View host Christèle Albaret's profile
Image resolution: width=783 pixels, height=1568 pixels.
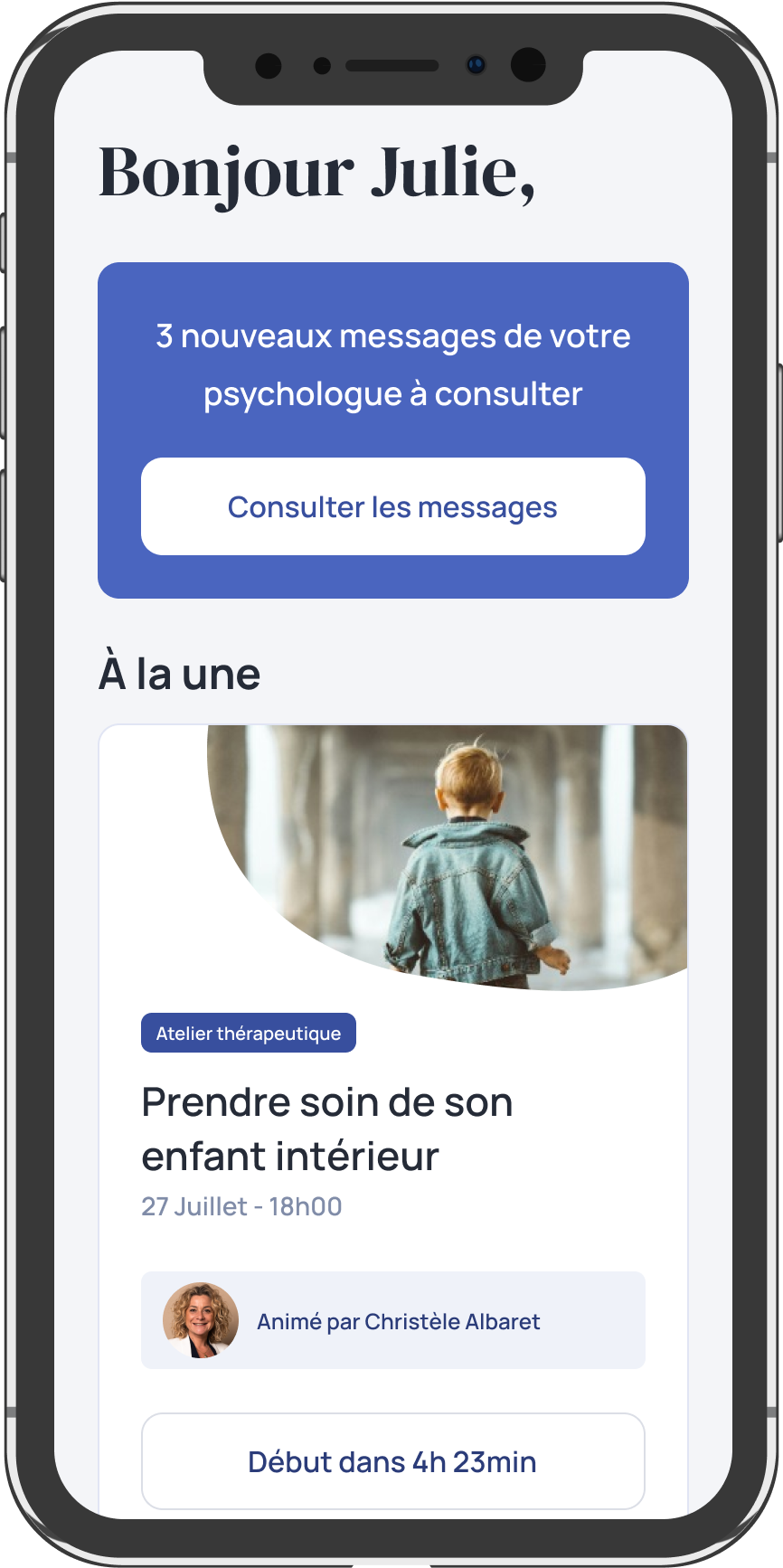(392, 1320)
